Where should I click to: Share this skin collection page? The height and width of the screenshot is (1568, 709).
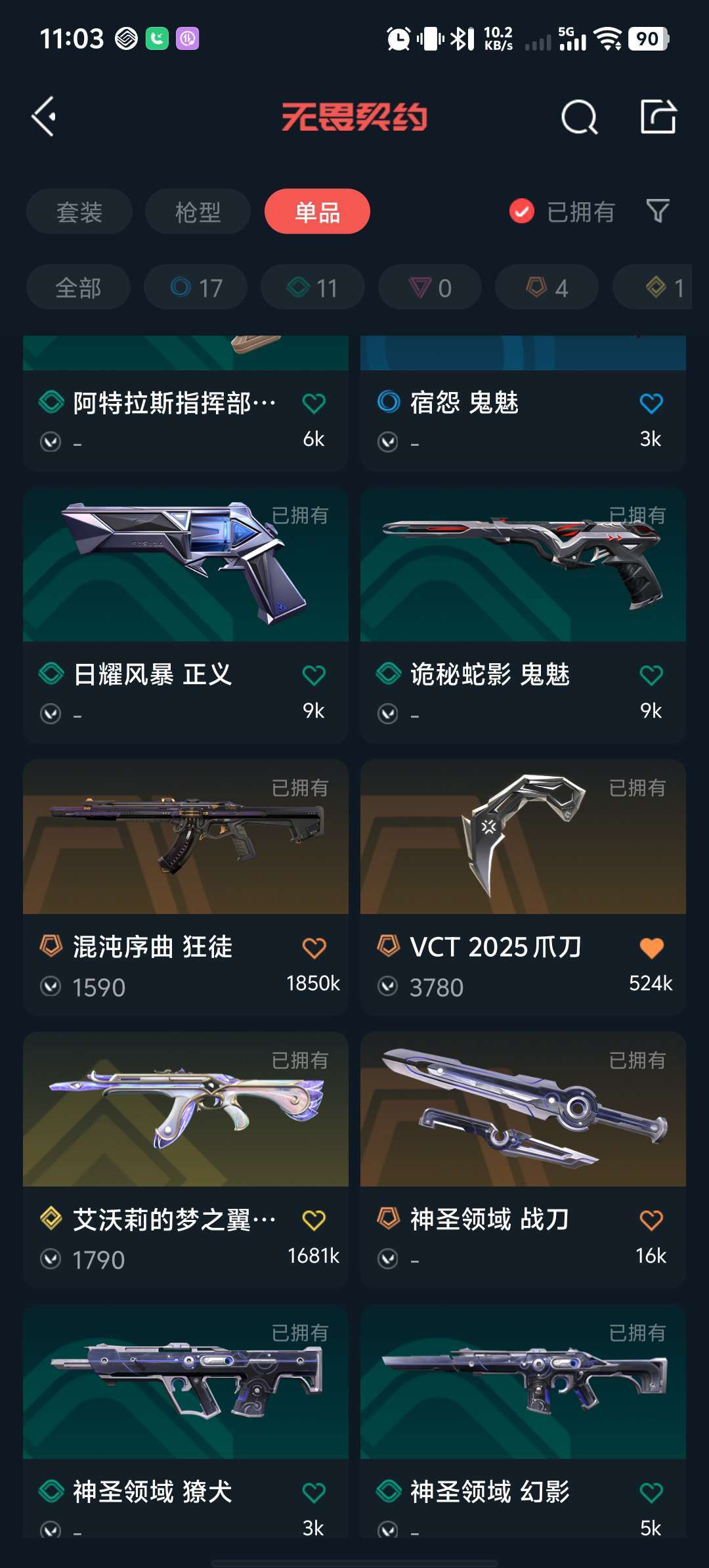pyautogui.click(x=658, y=117)
